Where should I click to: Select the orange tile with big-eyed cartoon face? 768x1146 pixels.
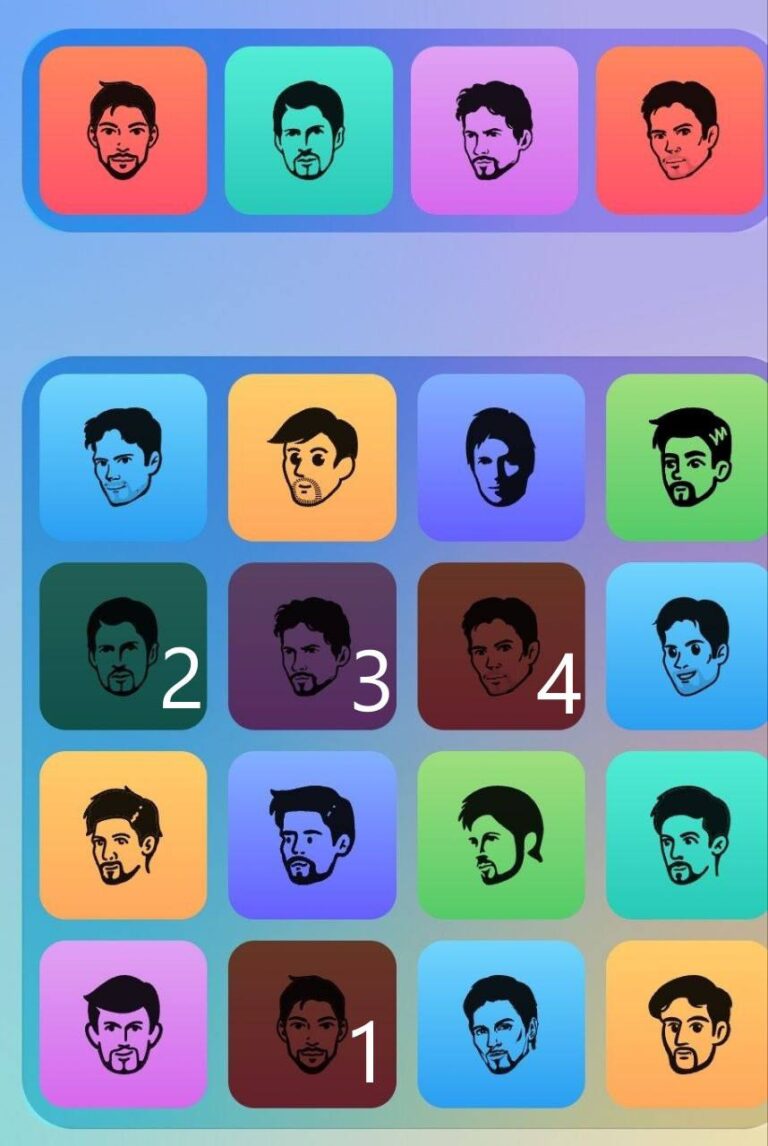point(312,457)
